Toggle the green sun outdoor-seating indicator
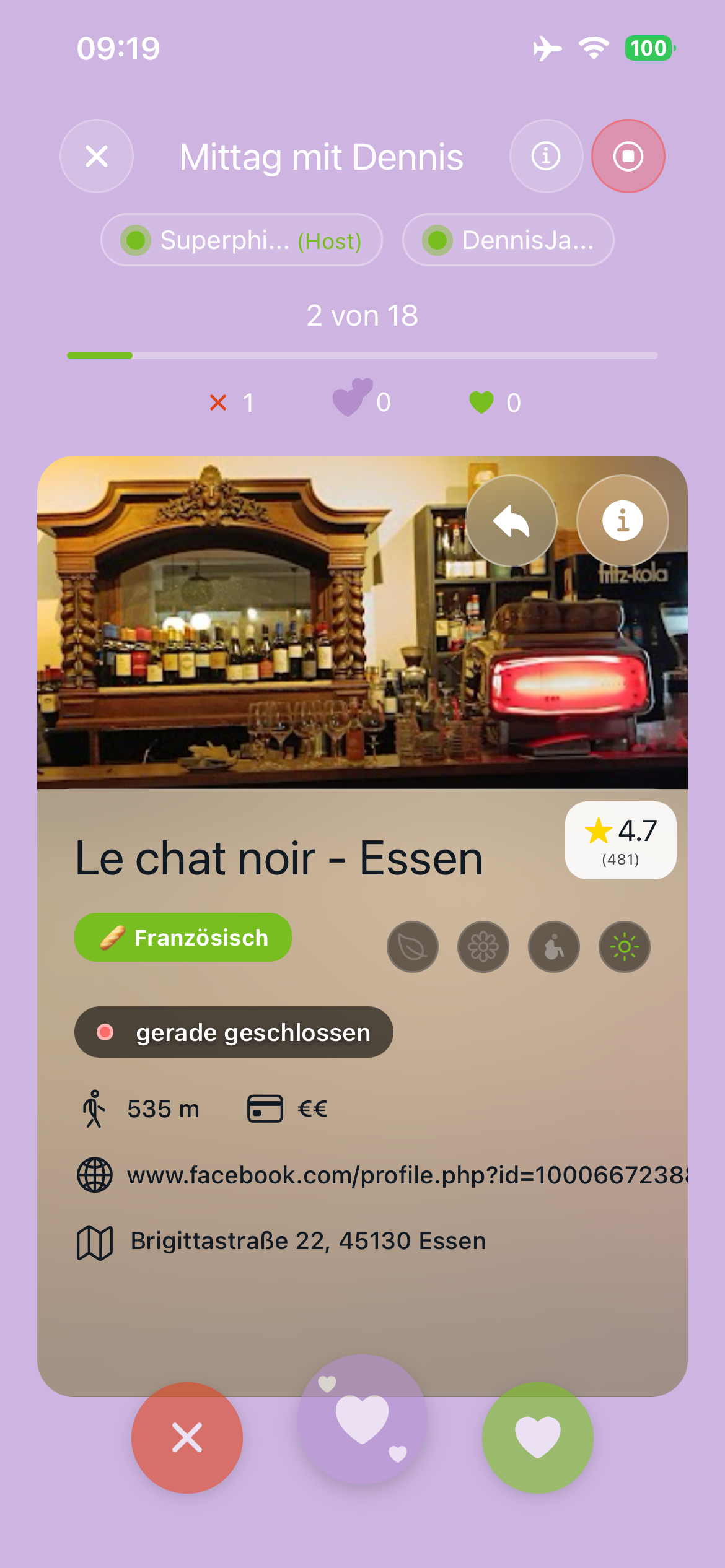Screen dimensions: 725x1568 tap(624, 946)
